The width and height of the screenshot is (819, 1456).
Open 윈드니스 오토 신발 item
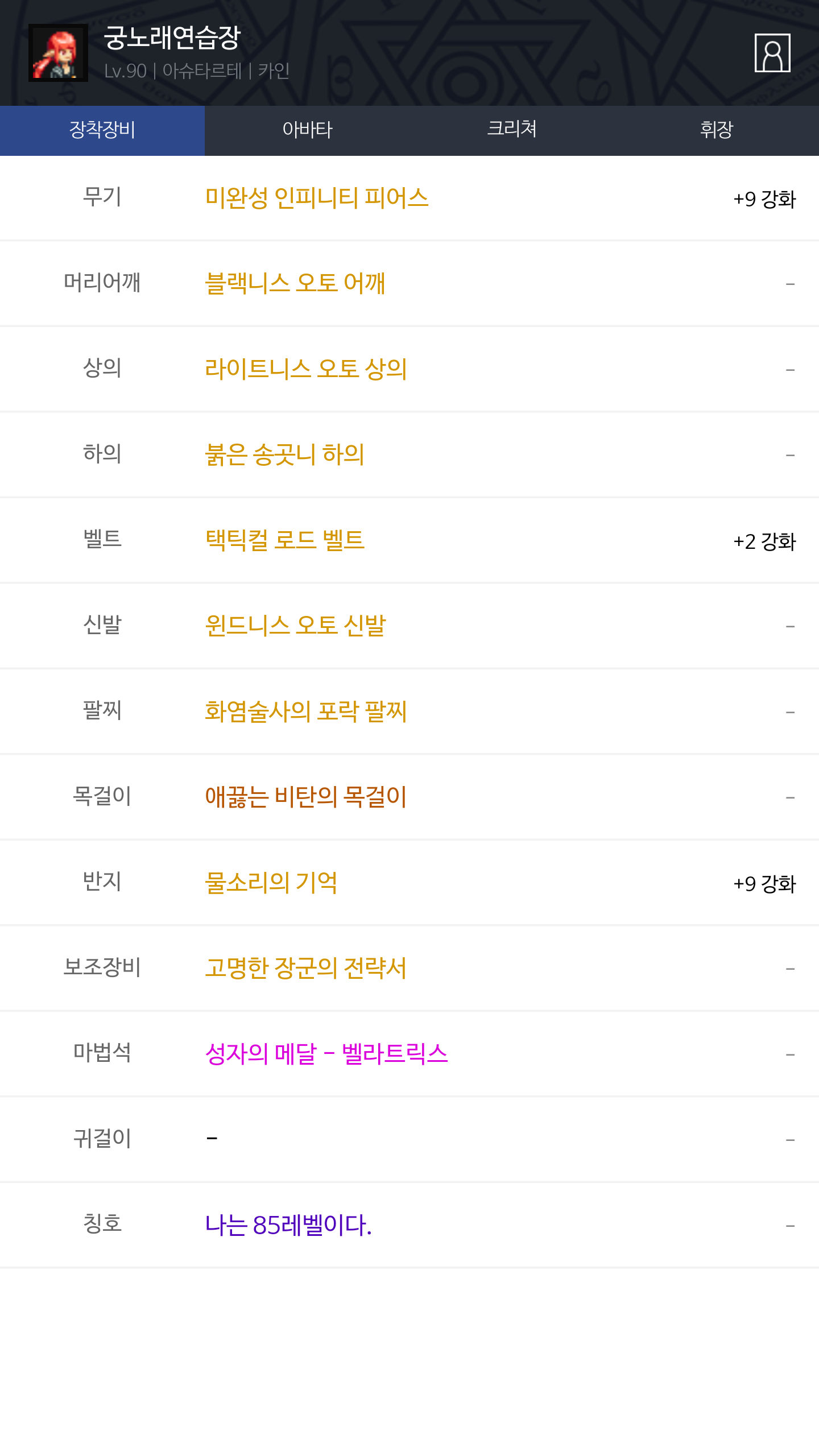tap(295, 626)
